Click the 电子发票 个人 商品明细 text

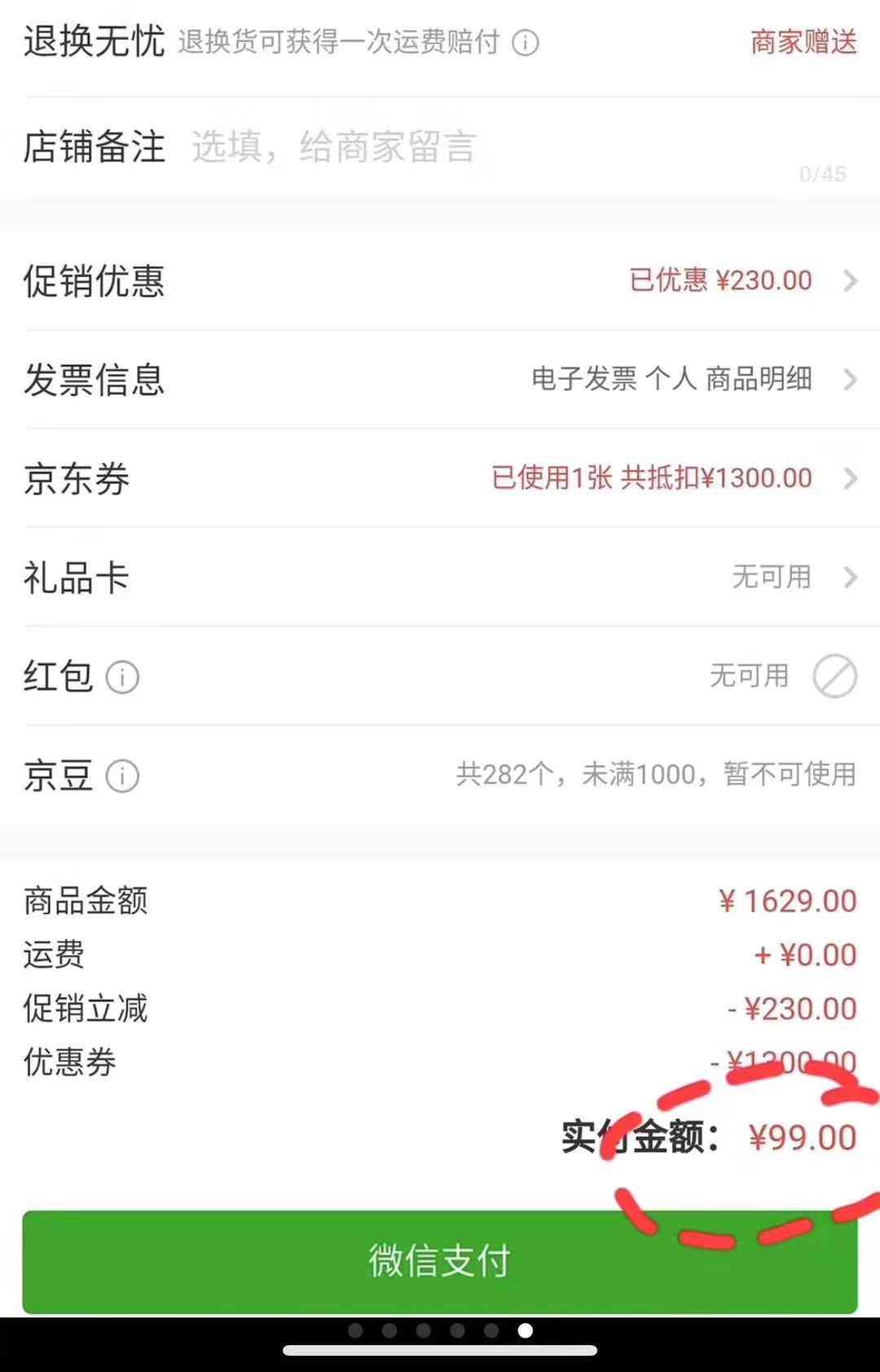click(670, 380)
